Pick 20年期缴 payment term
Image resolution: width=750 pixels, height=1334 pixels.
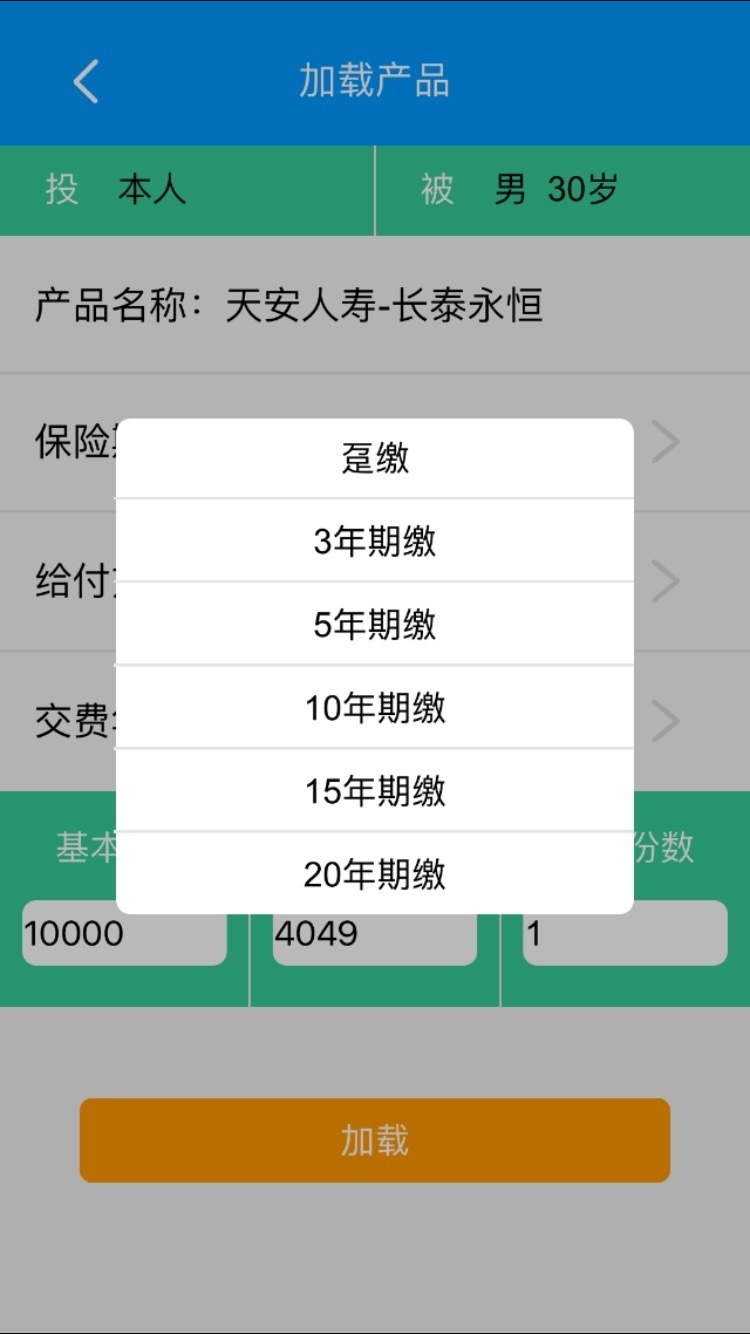pos(375,874)
